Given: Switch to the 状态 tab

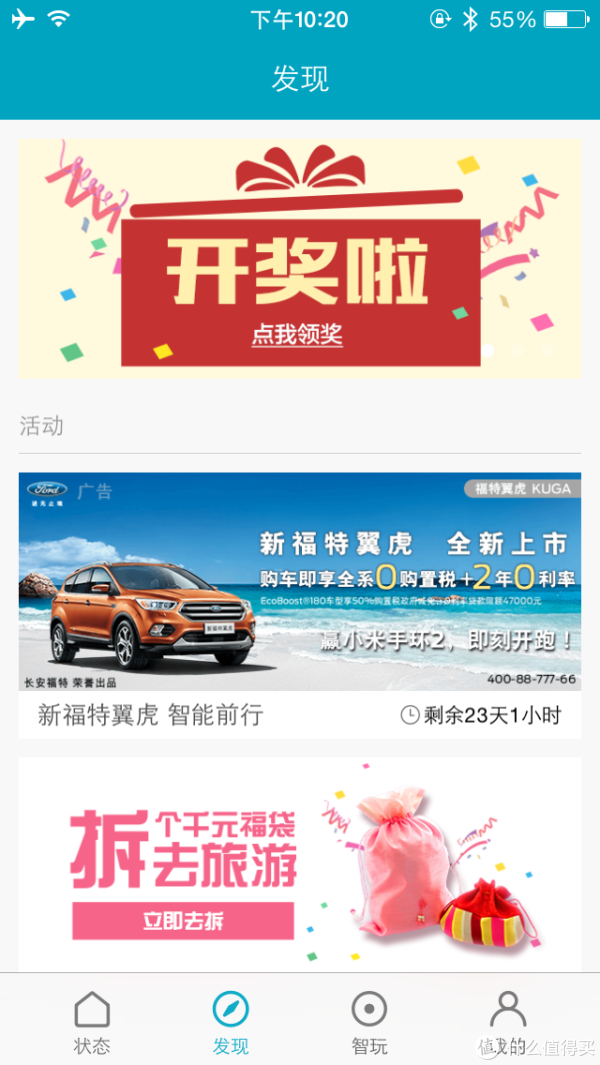Looking at the screenshot, I should point(92,1023).
